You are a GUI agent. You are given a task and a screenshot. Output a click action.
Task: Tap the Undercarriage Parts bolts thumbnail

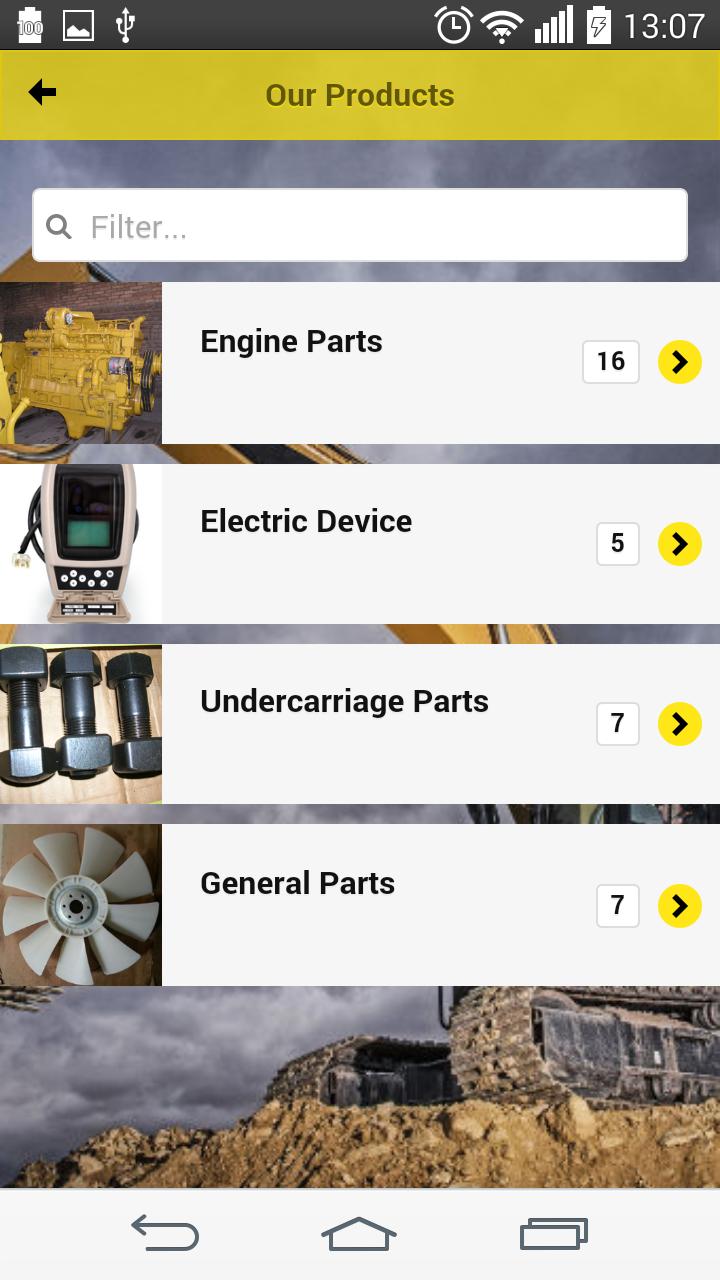click(x=80, y=724)
